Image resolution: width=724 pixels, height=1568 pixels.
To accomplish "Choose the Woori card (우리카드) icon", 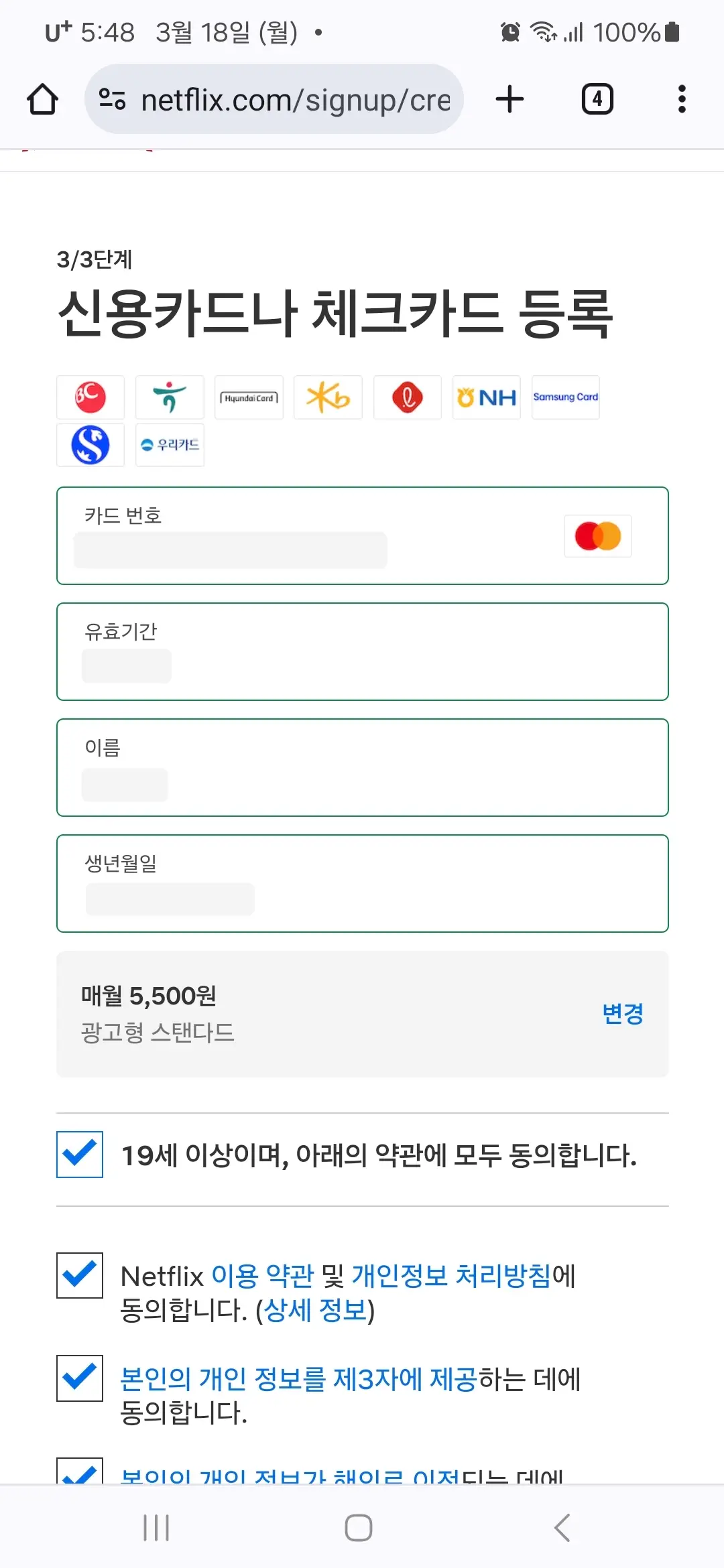I will point(170,444).
